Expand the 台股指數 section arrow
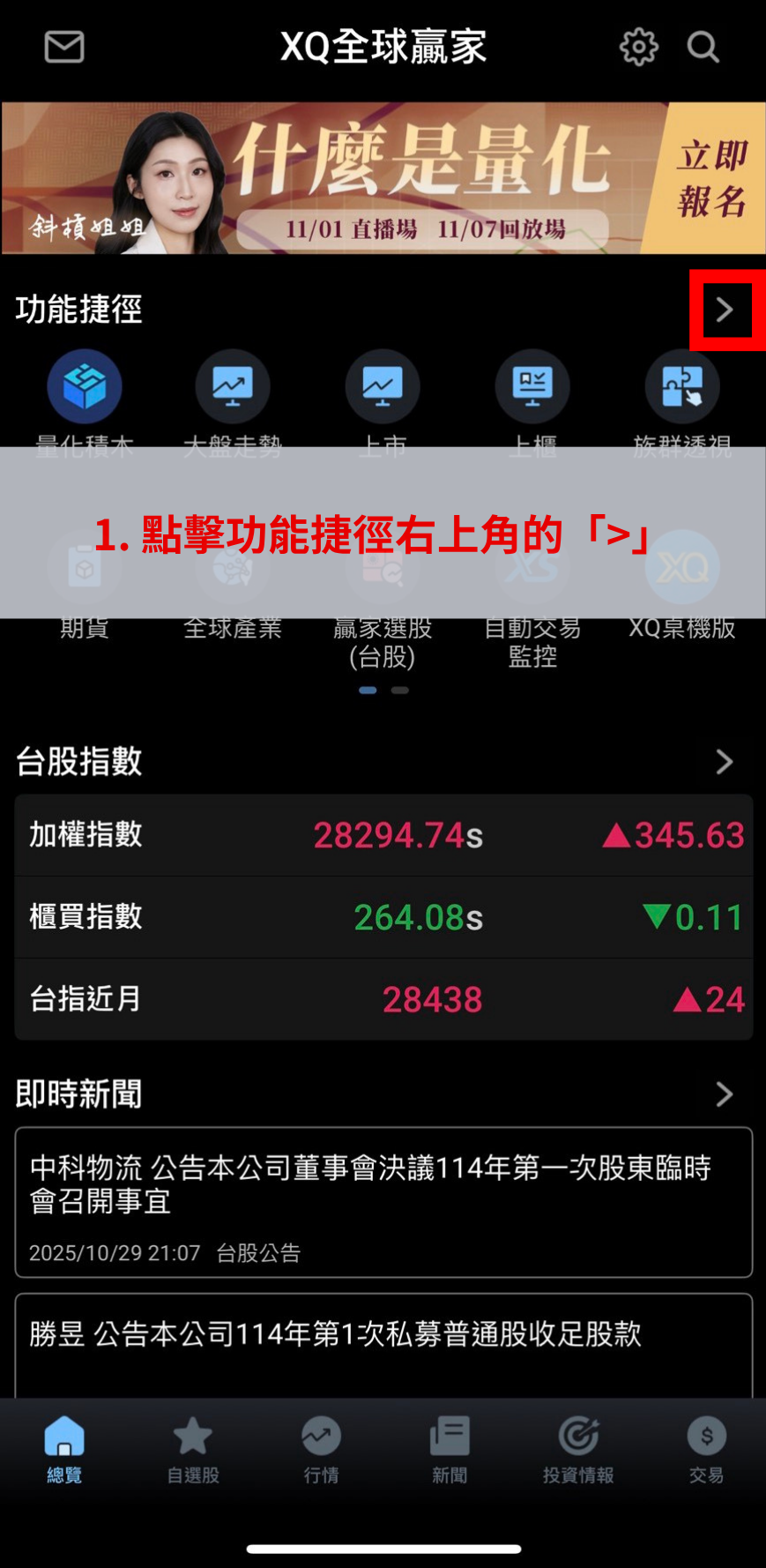The width and height of the screenshot is (766, 1568). [x=725, y=762]
